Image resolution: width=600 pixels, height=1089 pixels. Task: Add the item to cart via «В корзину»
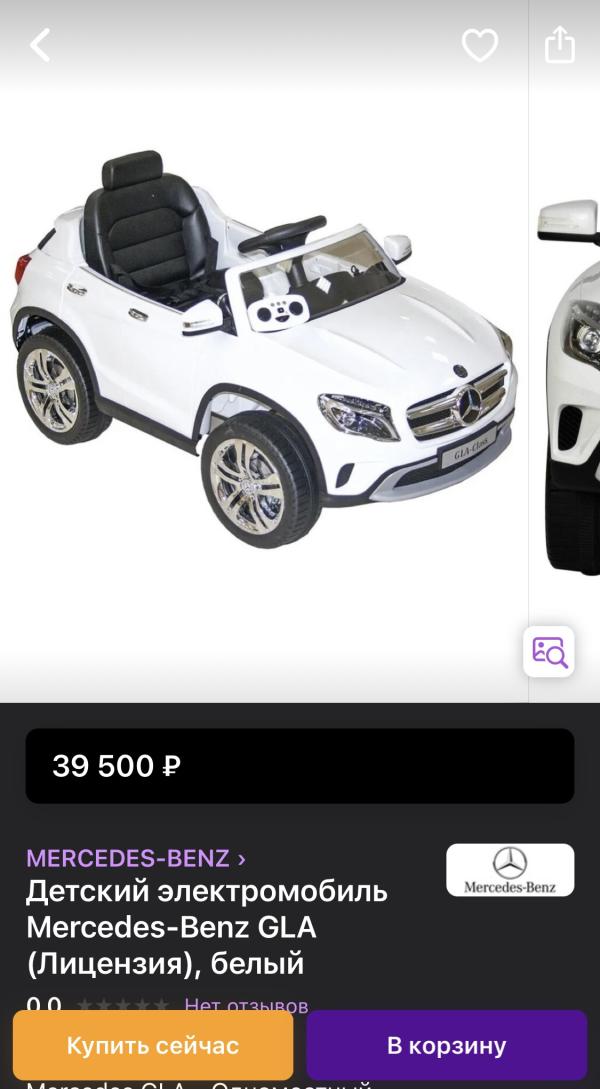pos(447,1045)
